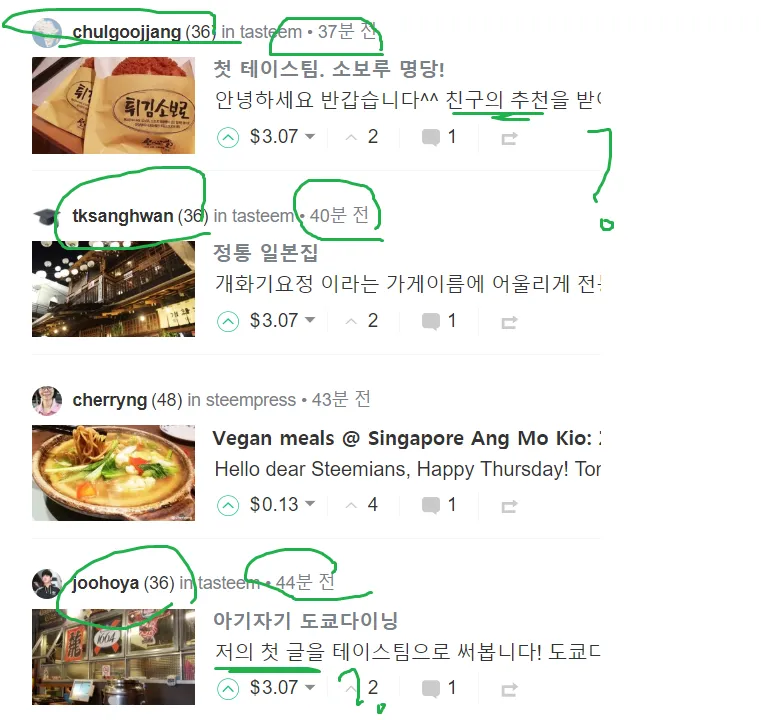This screenshot has width=761, height=720.
Task: Upvote the 소보루 명당 post
Action: (x=228, y=137)
